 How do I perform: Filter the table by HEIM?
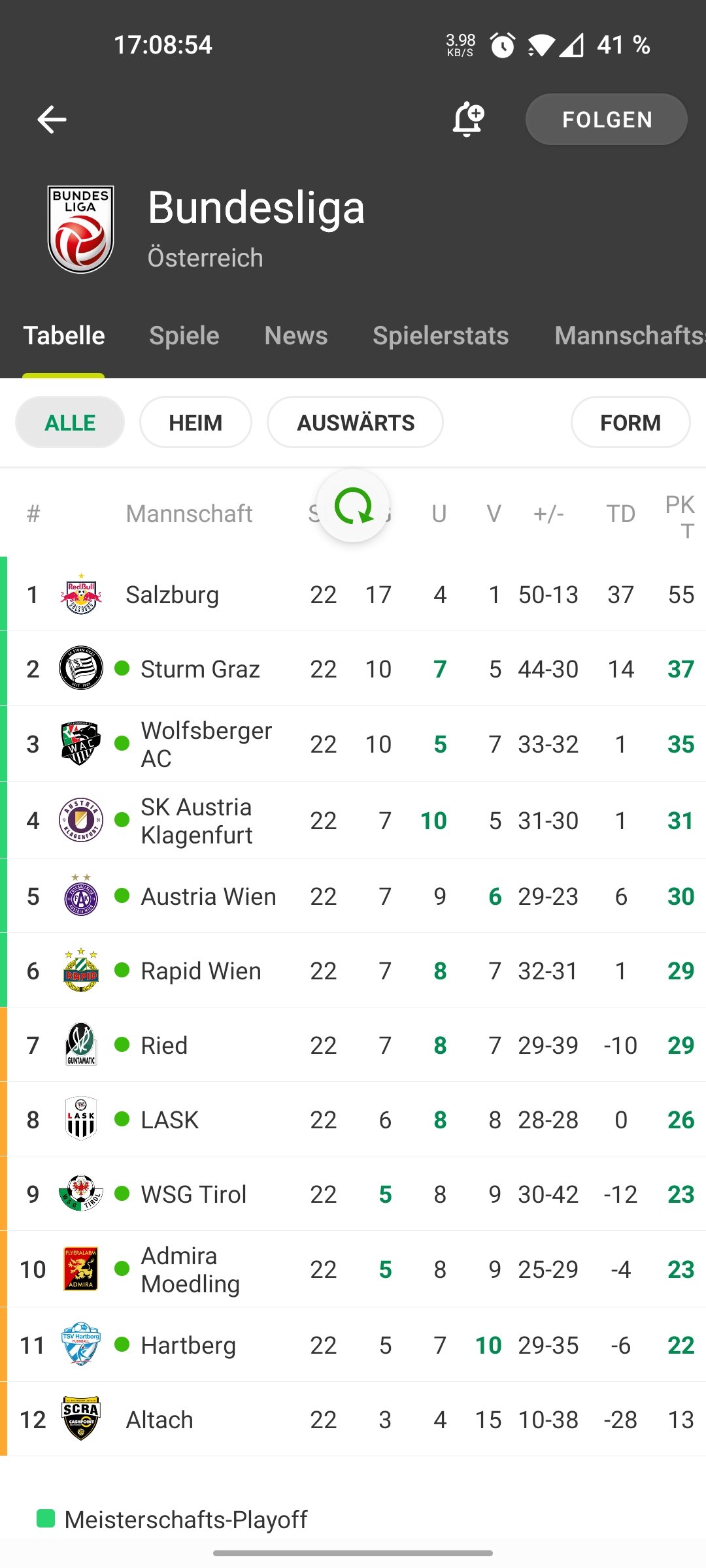(195, 423)
